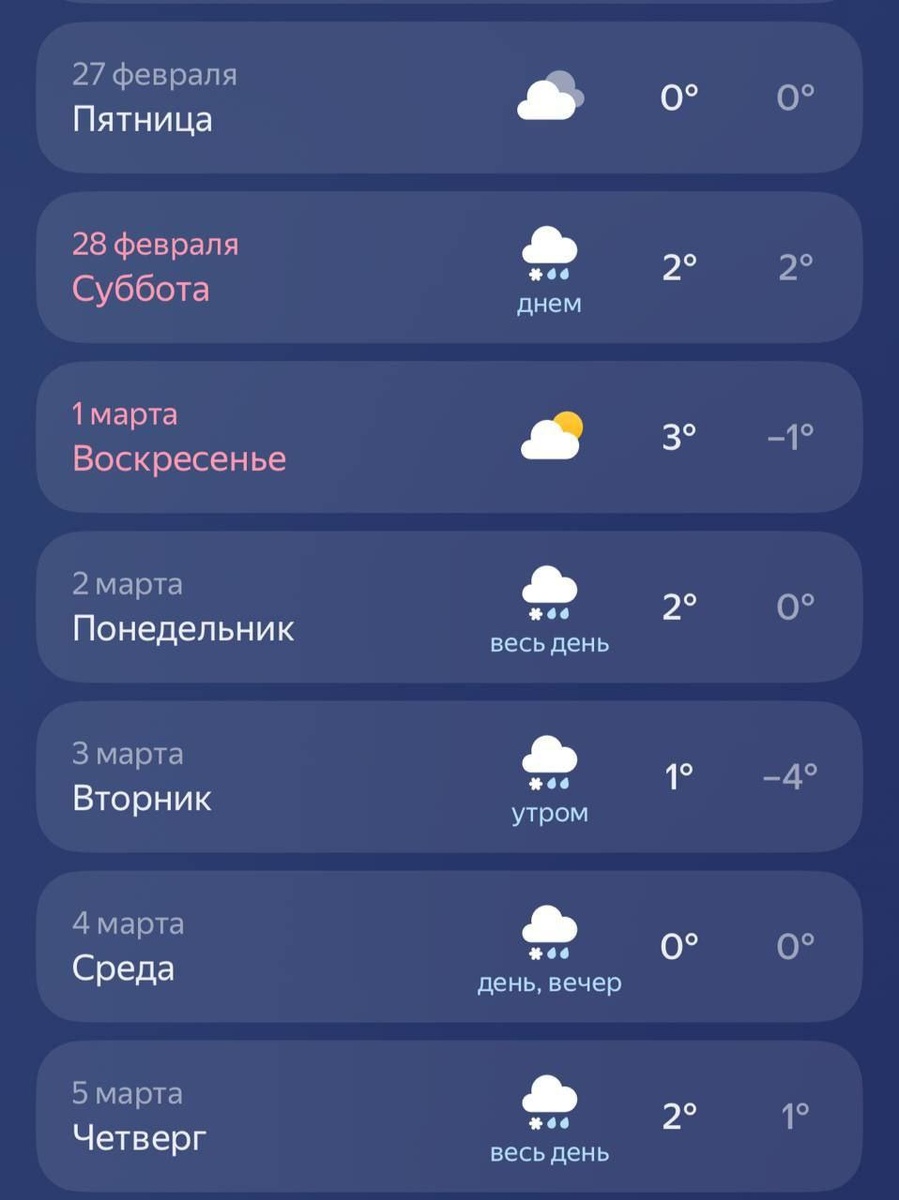The image size is (899, 1200).
Task: Show the Среда 4 марта forecast details
Action: tap(449, 947)
